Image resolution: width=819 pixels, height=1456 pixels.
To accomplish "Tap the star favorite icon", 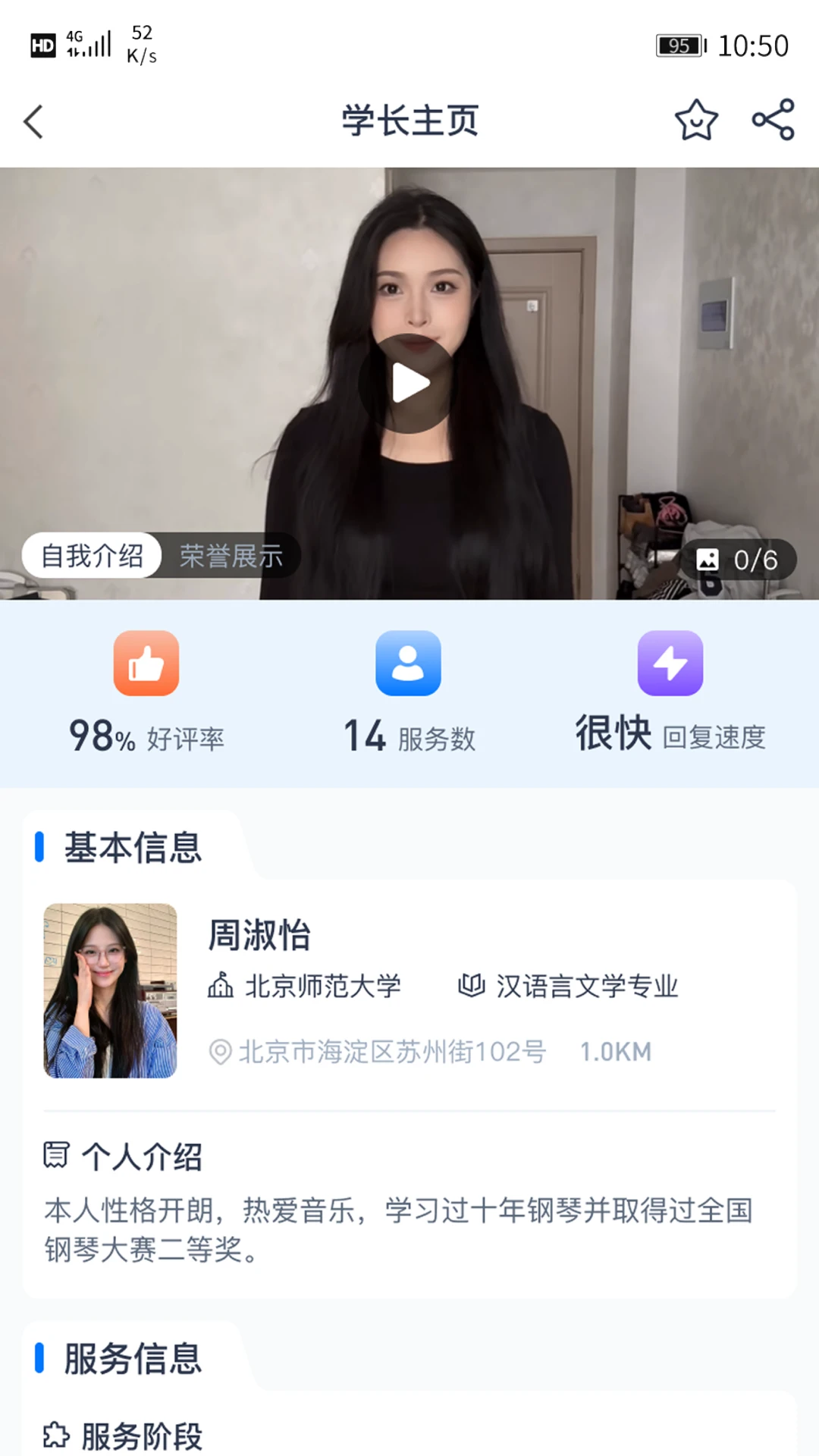I will tap(696, 119).
